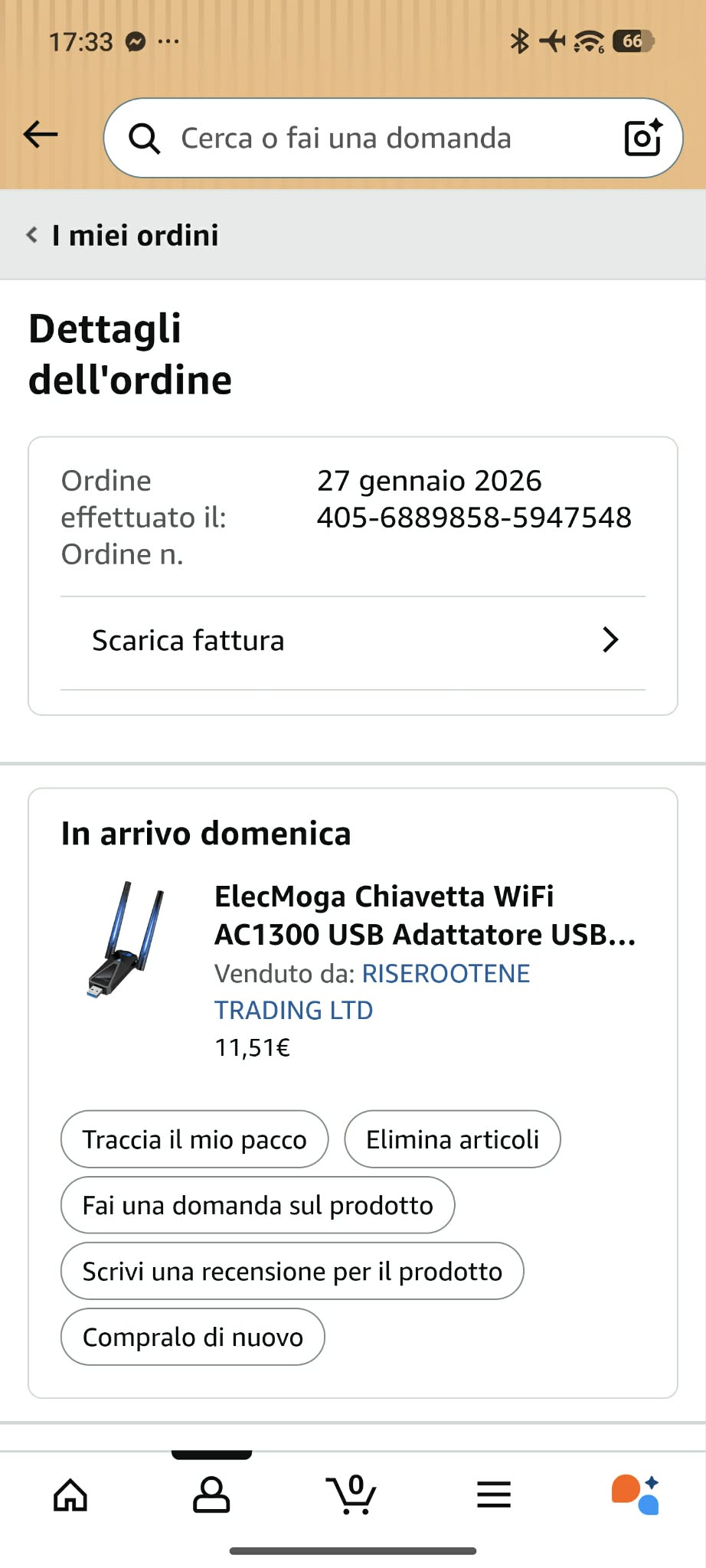Launch the AI assistant tab
The image size is (706, 1568).
pos(635,1494)
